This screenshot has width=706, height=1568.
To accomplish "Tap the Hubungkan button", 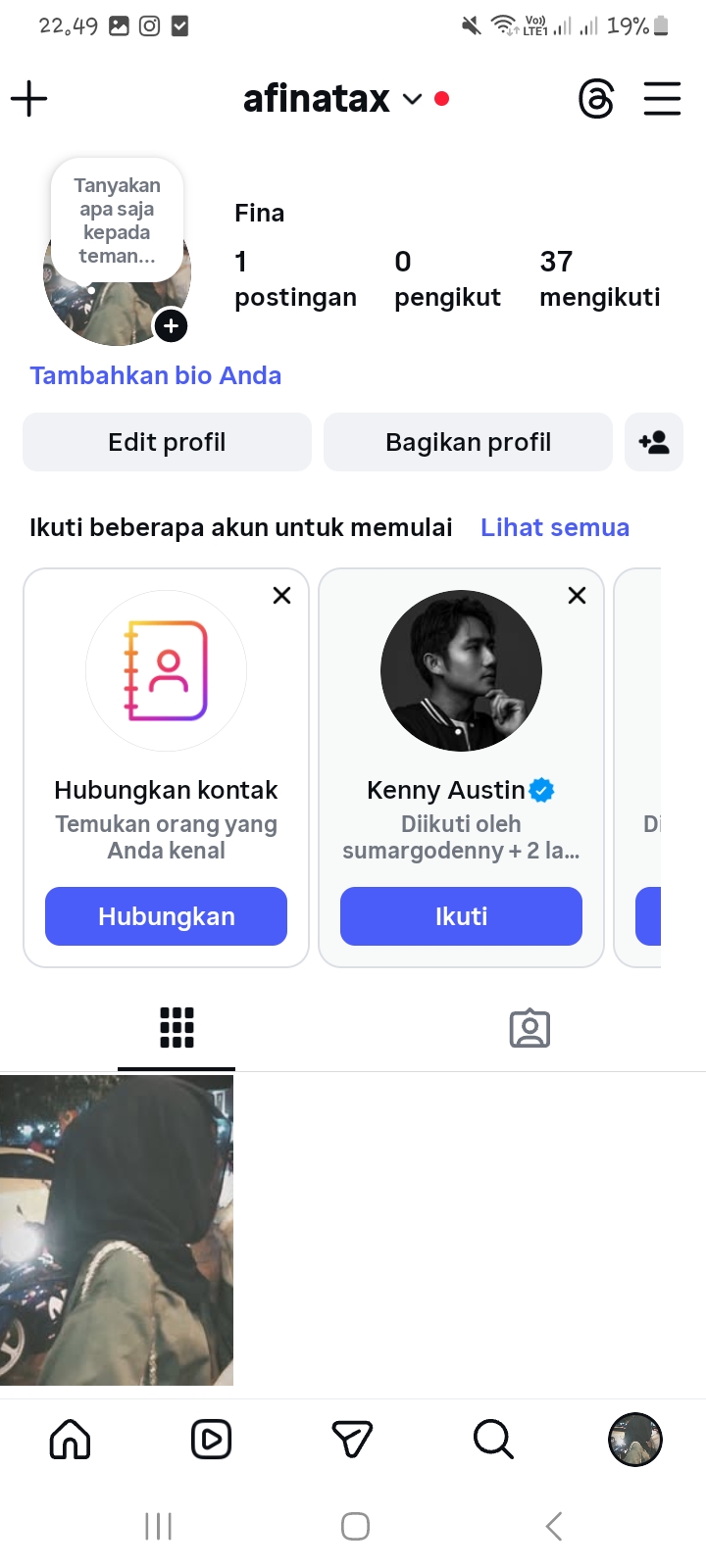I will 166,916.
